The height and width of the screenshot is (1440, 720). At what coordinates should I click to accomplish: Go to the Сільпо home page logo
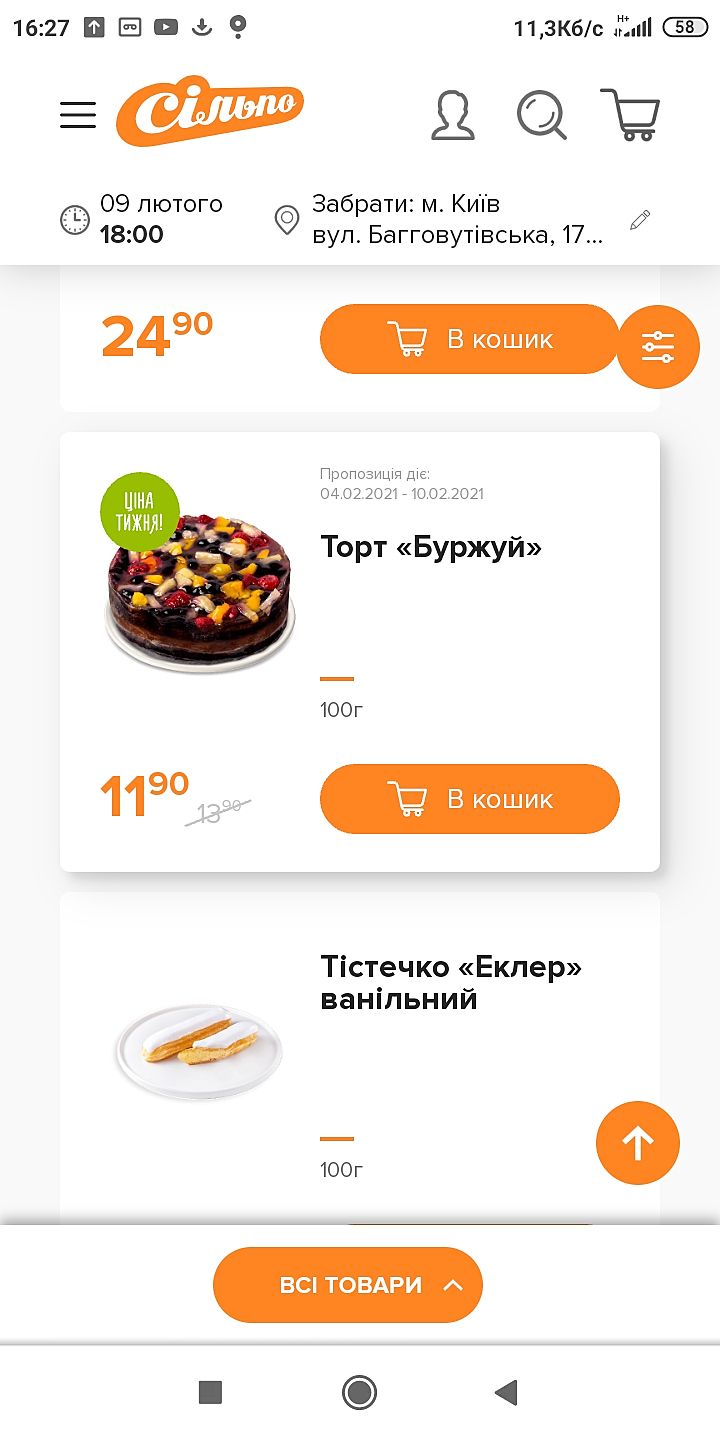(x=210, y=111)
